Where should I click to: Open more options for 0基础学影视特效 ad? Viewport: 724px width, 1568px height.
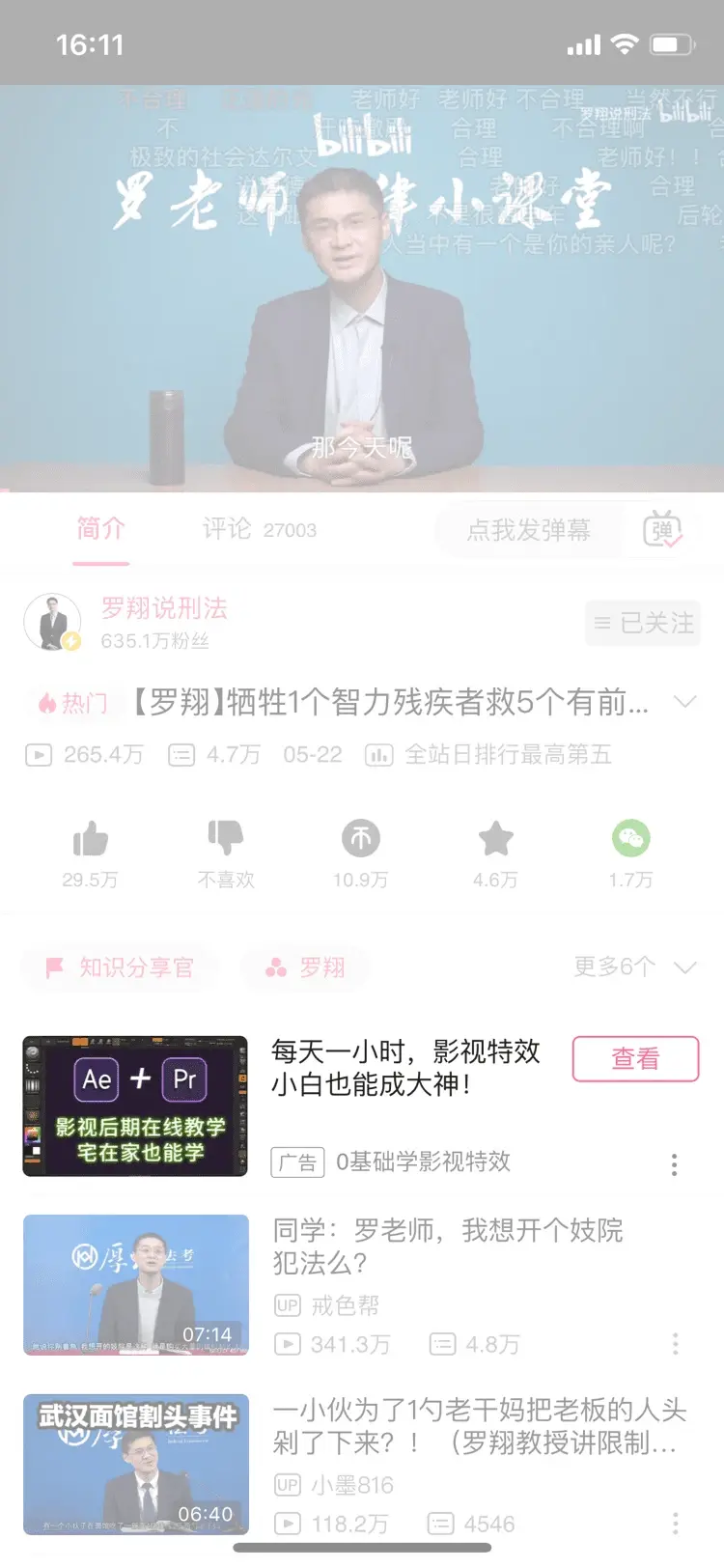point(674,1164)
